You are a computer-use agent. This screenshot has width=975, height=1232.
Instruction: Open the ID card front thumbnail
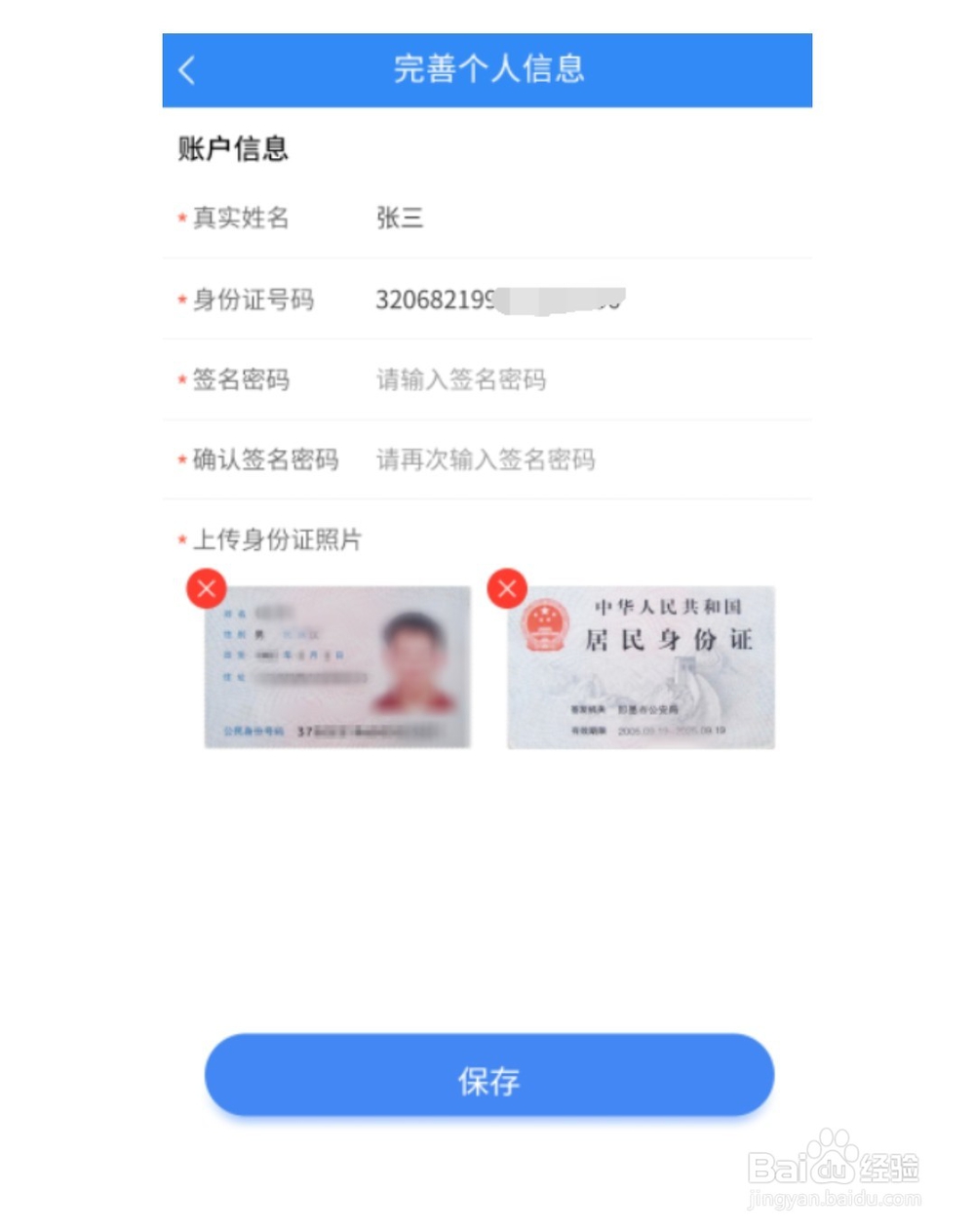pyautogui.click(x=338, y=666)
